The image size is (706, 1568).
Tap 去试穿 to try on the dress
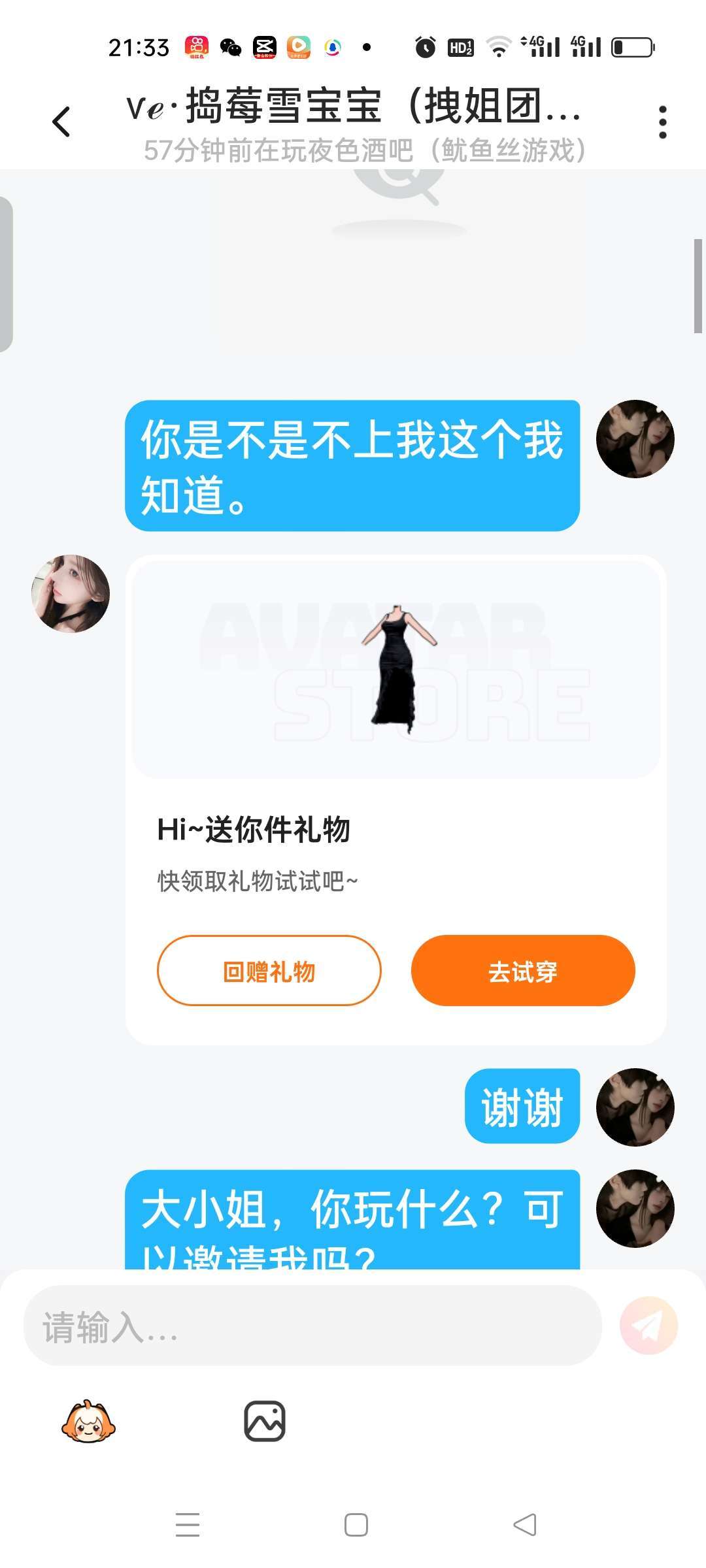(x=523, y=970)
